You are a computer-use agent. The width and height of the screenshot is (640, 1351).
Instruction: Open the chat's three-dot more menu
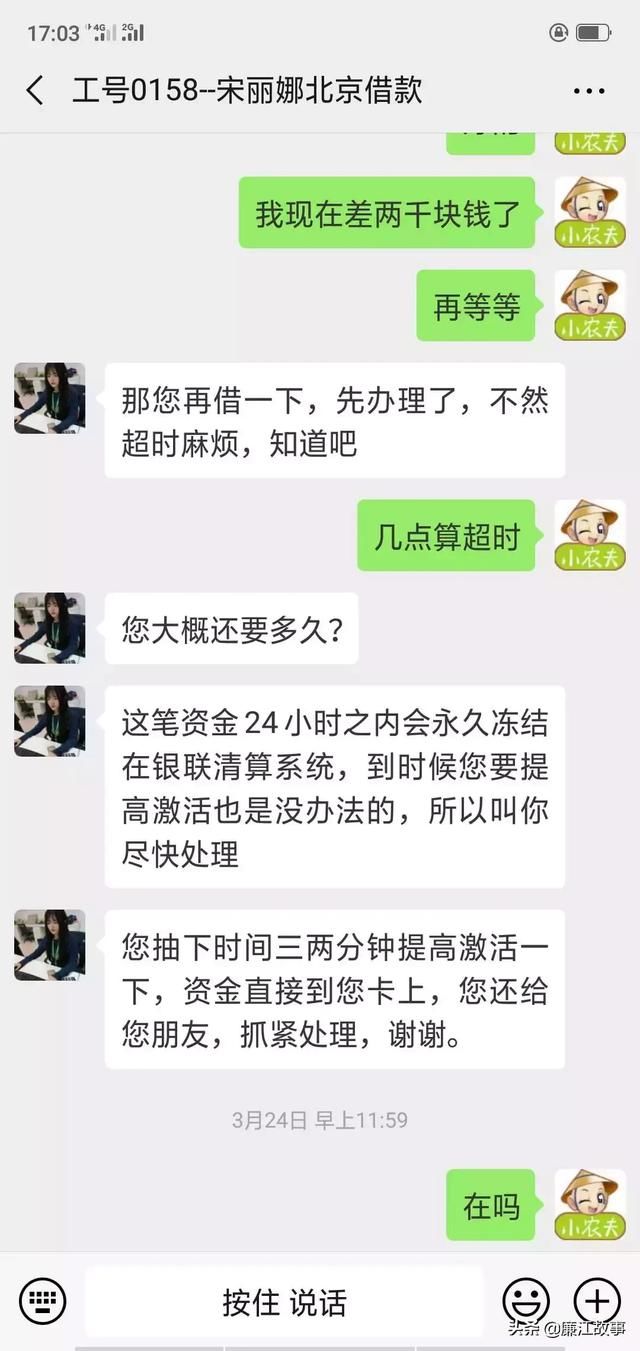(x=589, y=91)
